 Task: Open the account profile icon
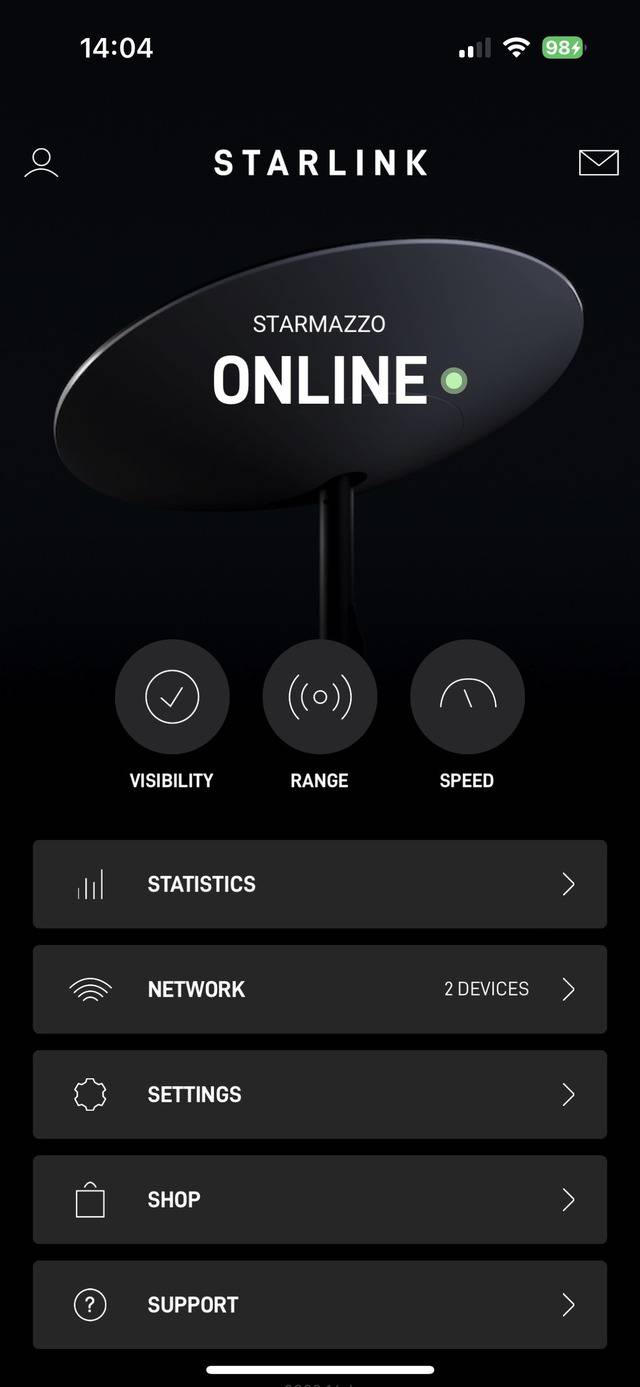pos(41,162)
